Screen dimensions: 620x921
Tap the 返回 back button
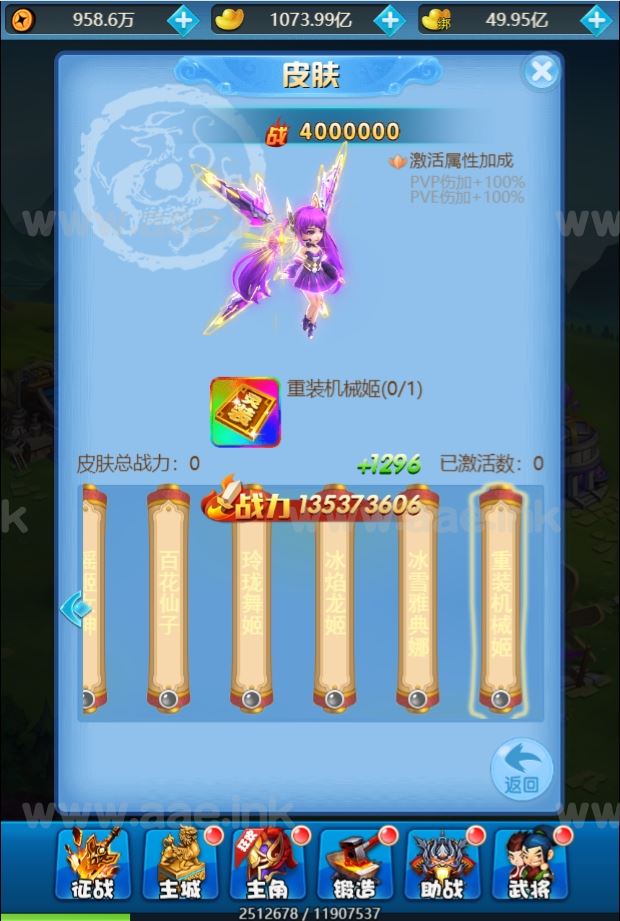pos(521,768)
